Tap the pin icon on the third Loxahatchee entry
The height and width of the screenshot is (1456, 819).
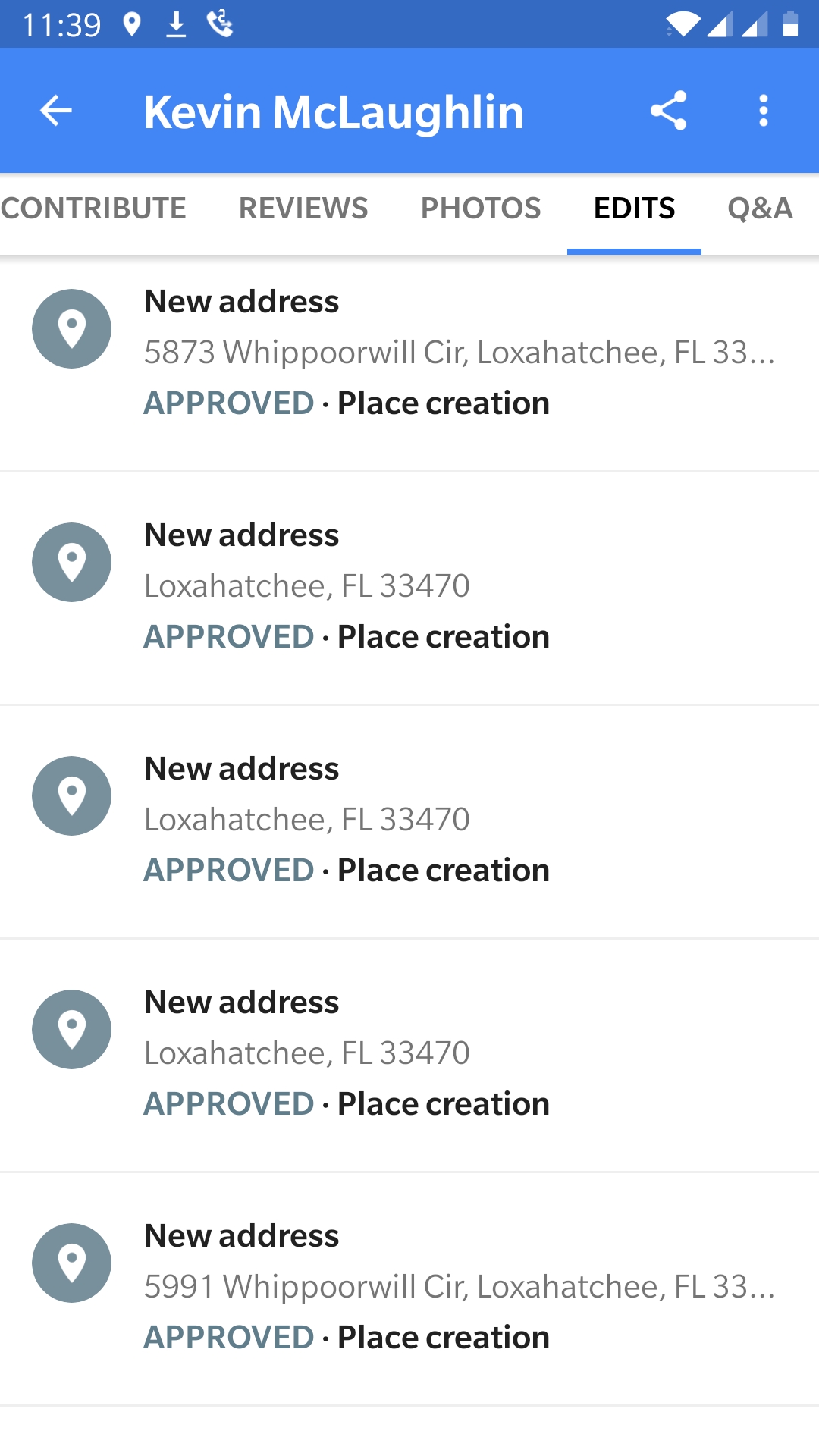coord(71,795)
